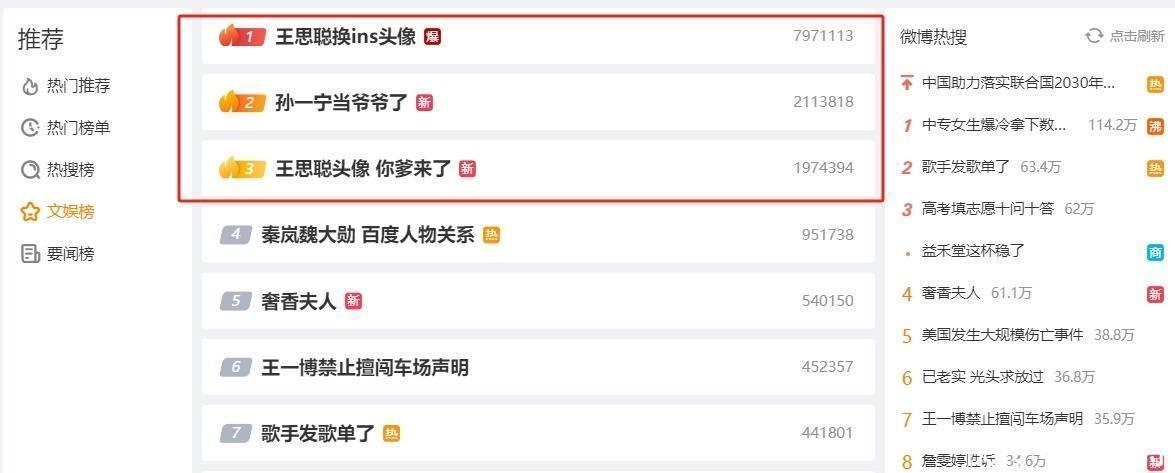Viewport: 1175px width, 473px height.
Task: Open 歌手发歌单了 ranked seventh in main list
Action: point(317,434)
